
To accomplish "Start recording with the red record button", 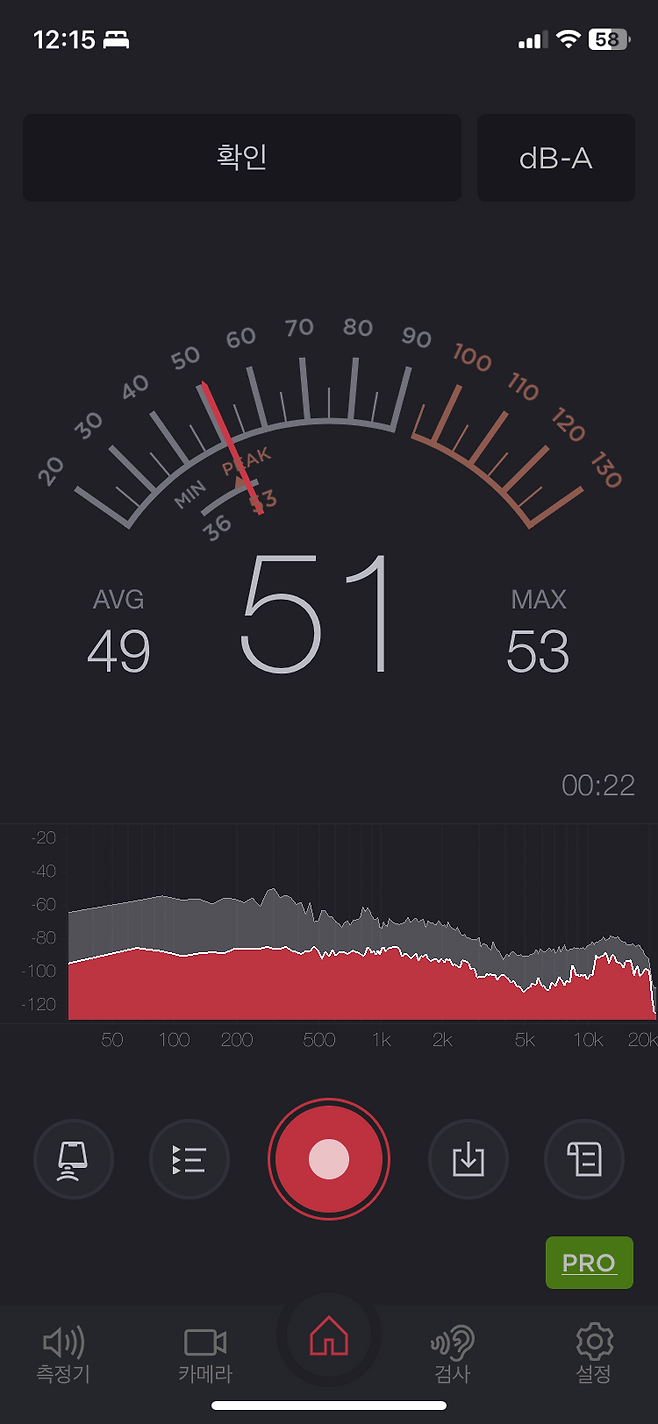I will pos(329,1159).
